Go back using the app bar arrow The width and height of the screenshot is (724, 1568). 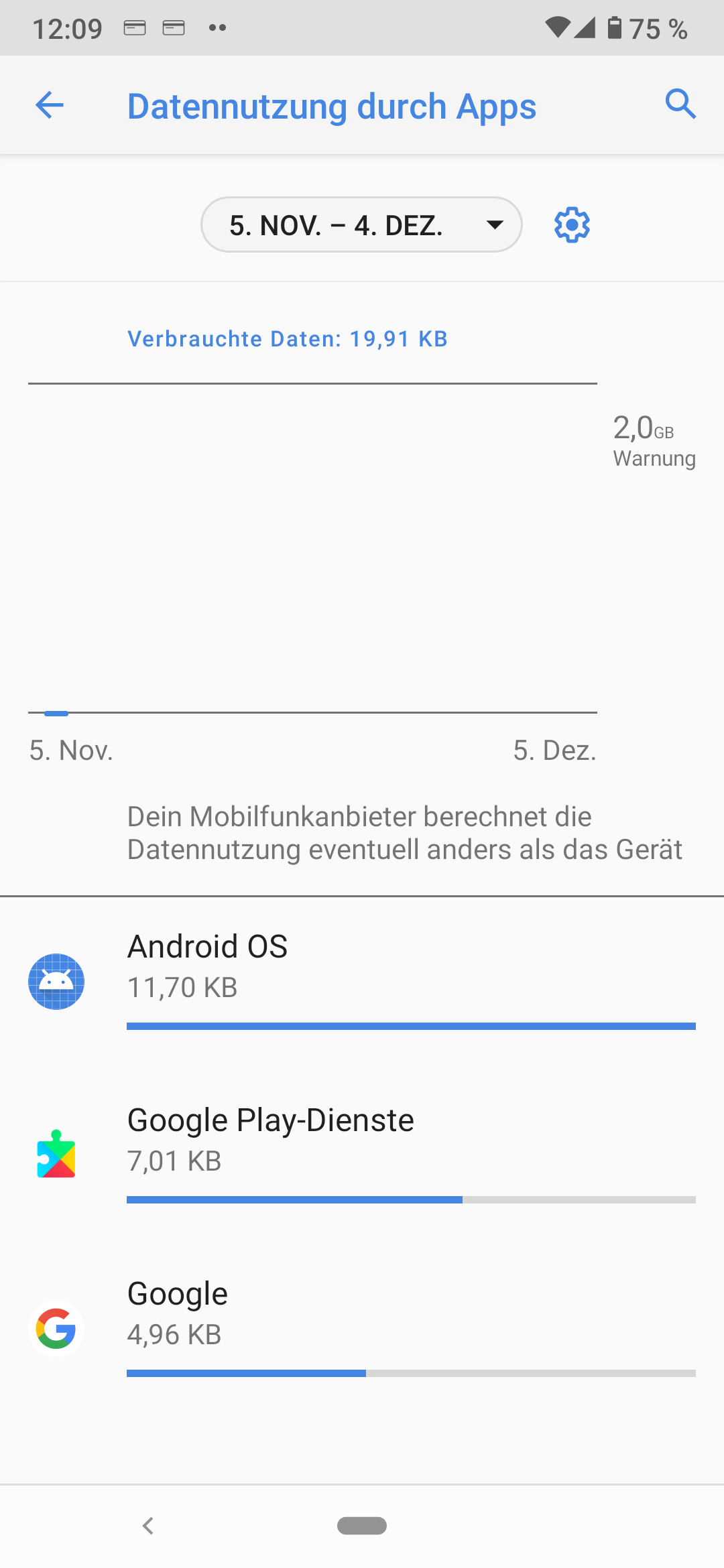point(50,105)
